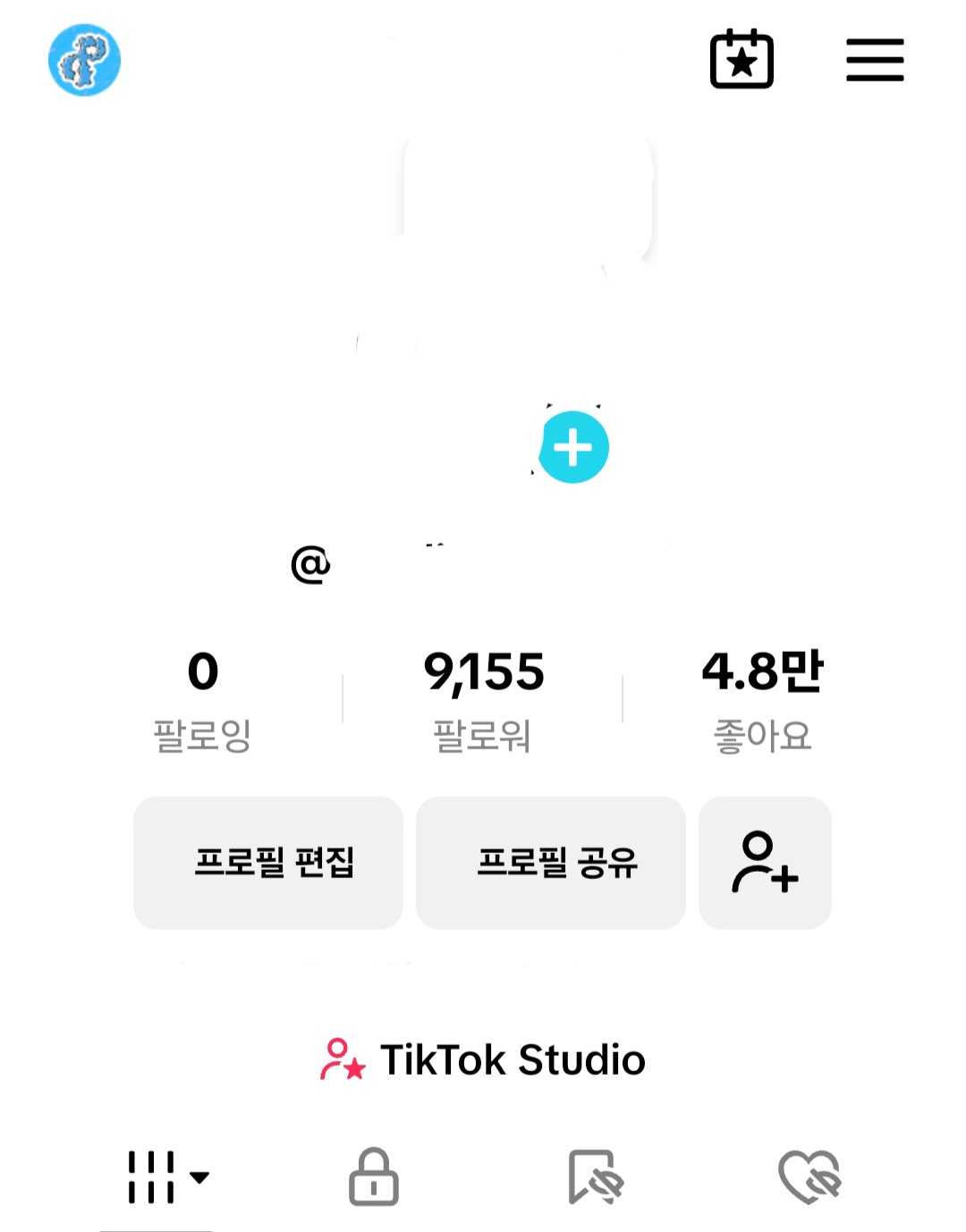Tap the blue avatar icon at top
The width and height of the screenshot is (966, 1232).
[84, 60]
